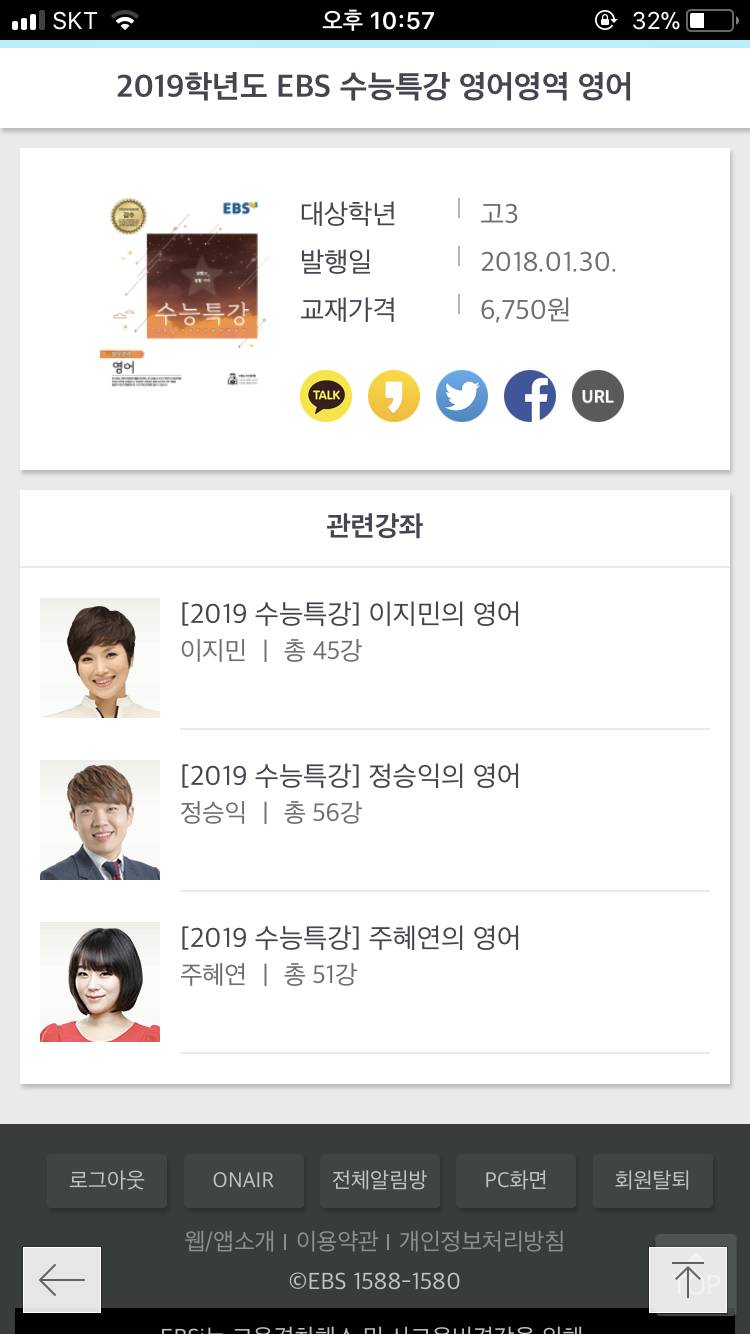
Task: Copy the page URL using the URL icon
Action: [x=597, y=395]
